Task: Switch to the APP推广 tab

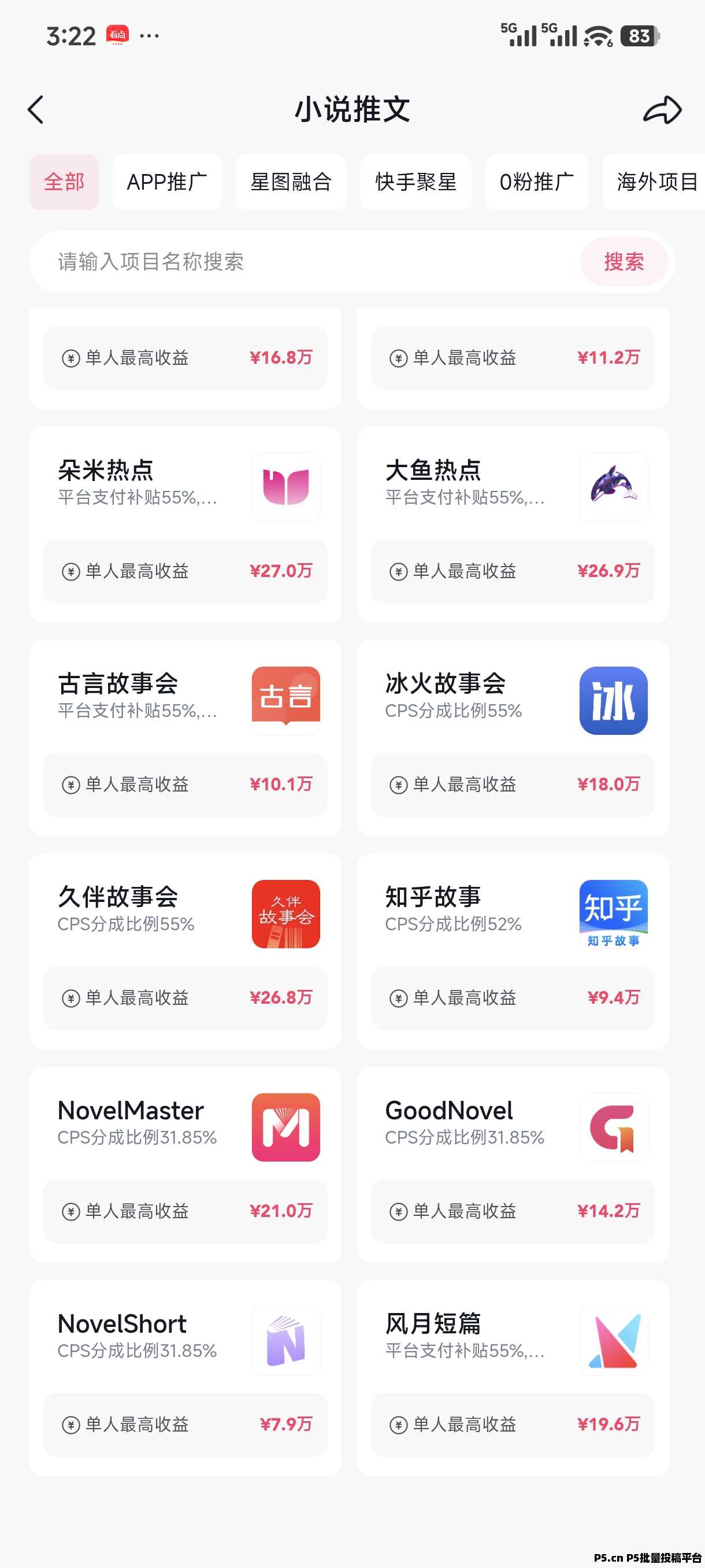Action: click(x=166, y=182)
